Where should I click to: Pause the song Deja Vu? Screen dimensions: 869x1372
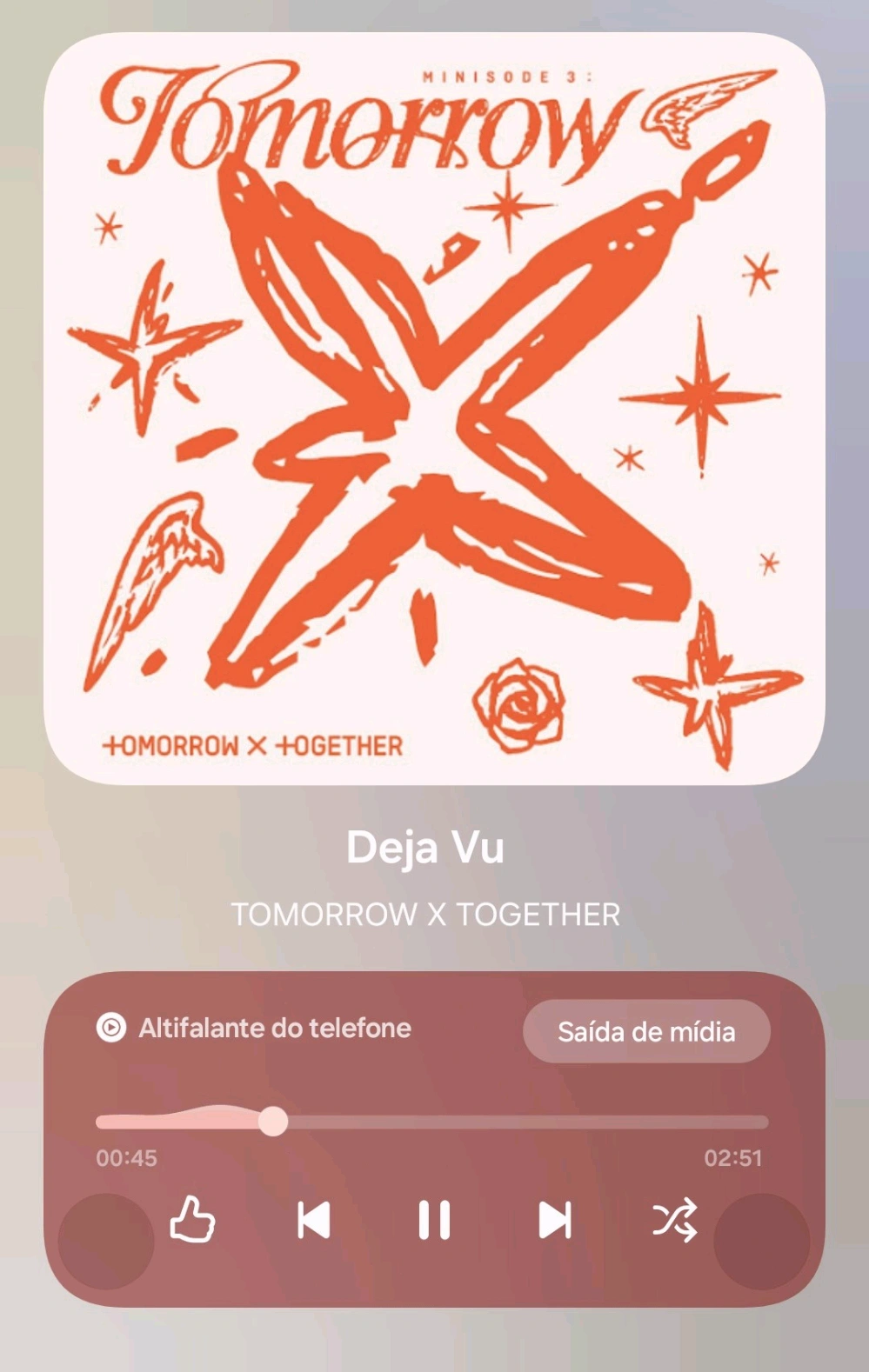pos(433,1220)
